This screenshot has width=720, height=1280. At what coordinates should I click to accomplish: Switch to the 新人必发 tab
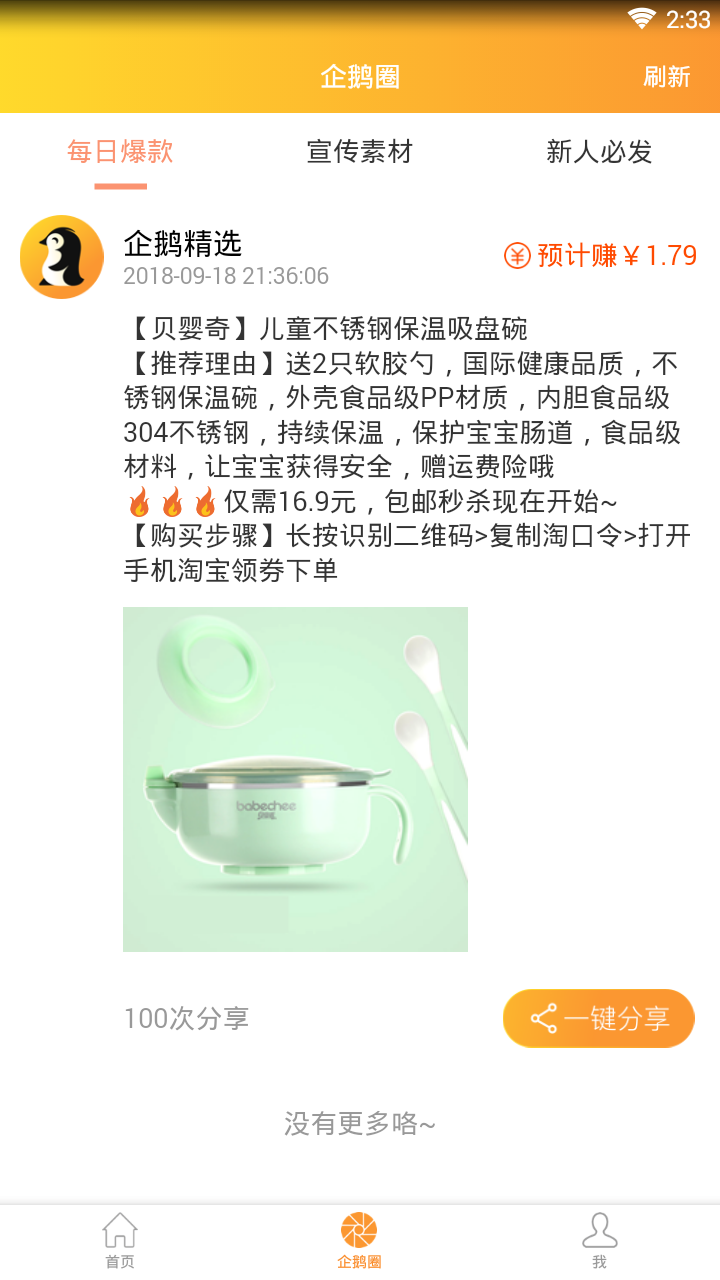(599, 152)
